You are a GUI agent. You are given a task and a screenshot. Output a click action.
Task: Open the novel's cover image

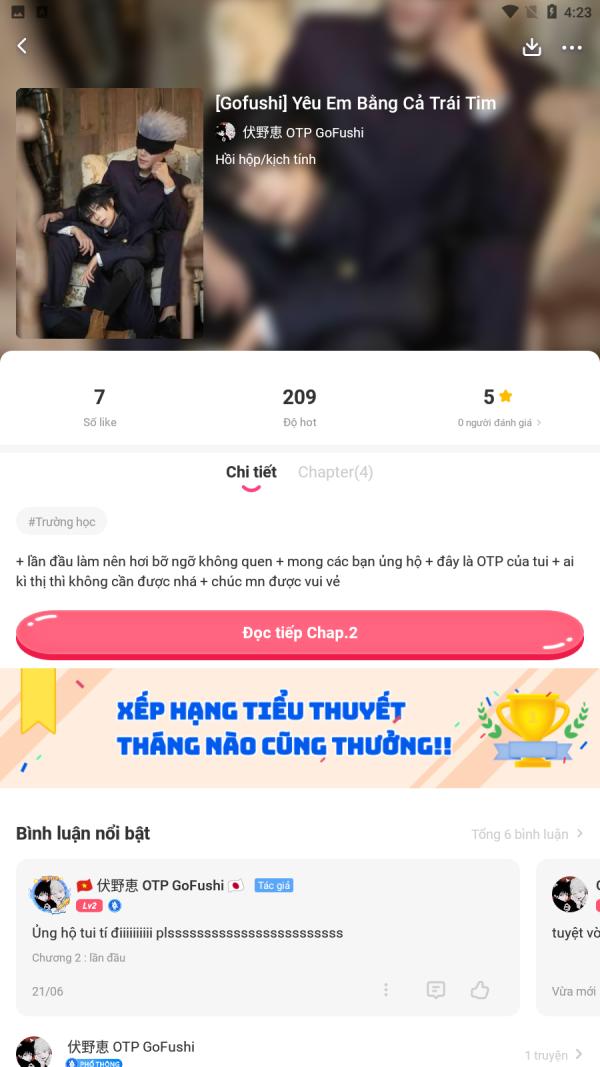click(110, 213)
